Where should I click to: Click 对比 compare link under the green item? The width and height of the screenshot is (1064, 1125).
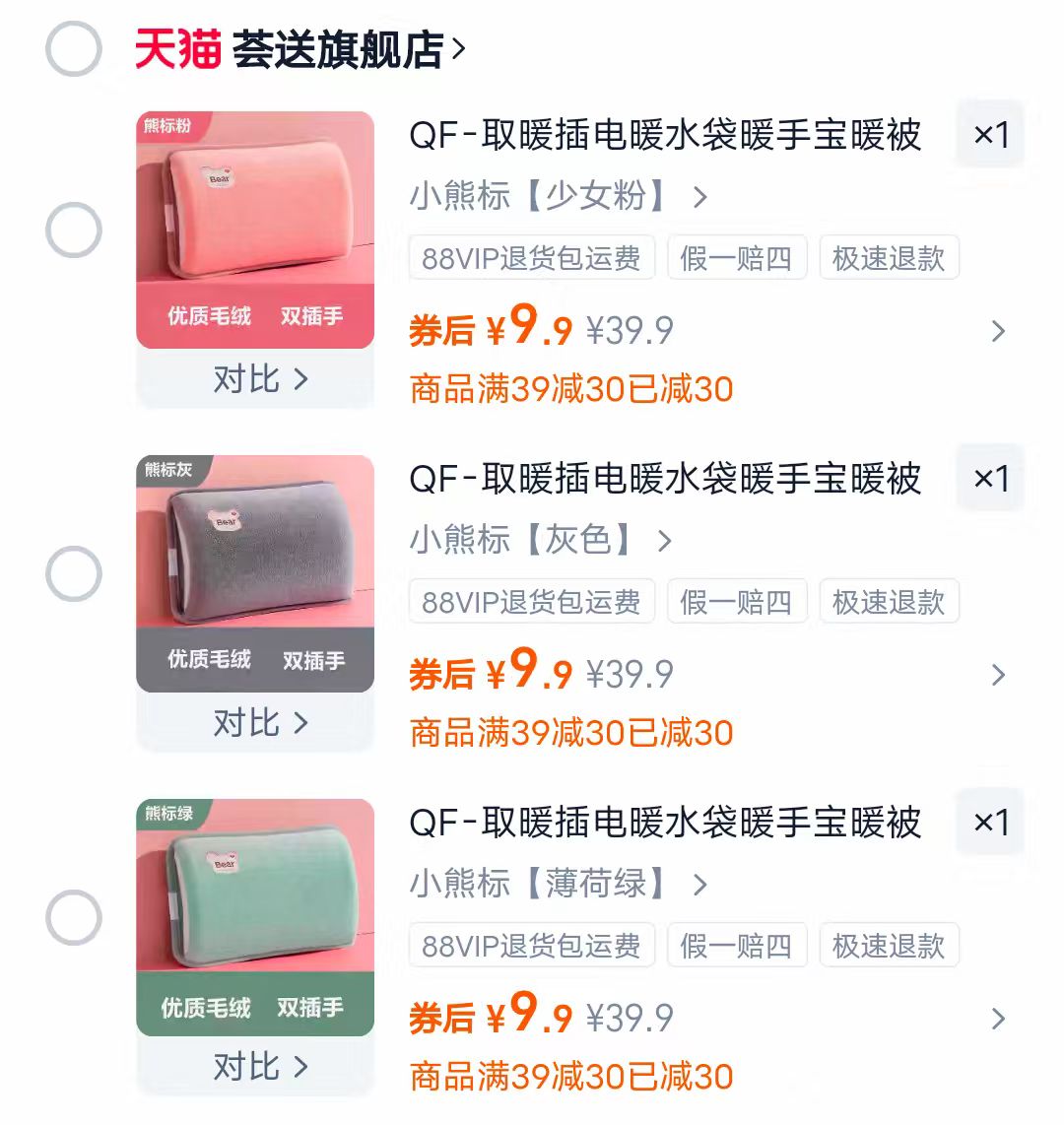click(254, 1065)
